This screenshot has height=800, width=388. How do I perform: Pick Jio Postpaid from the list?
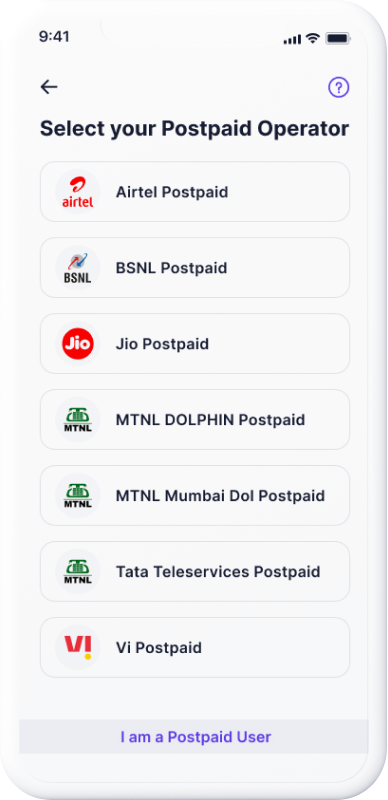point(195,344)
